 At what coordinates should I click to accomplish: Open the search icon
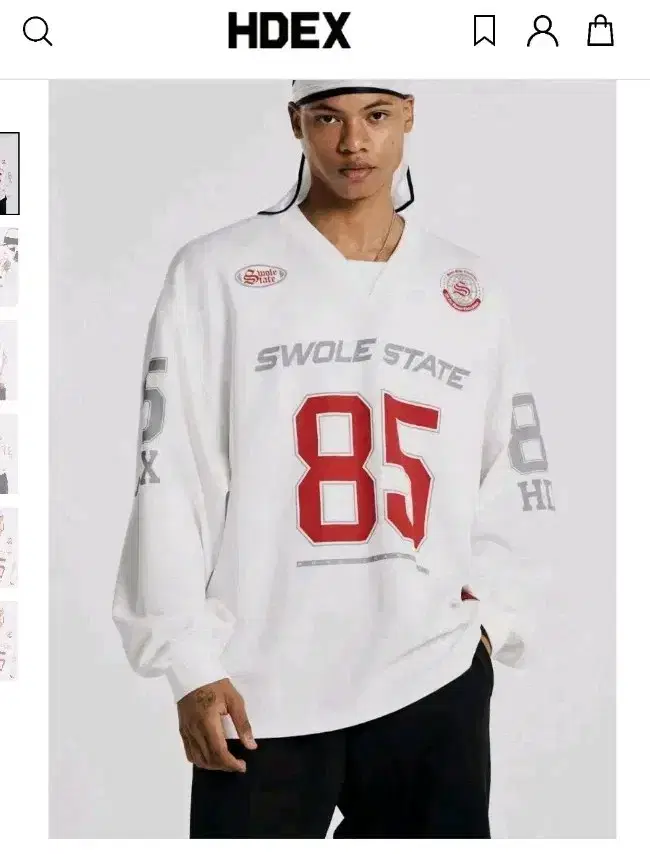[x=38, y=32]
